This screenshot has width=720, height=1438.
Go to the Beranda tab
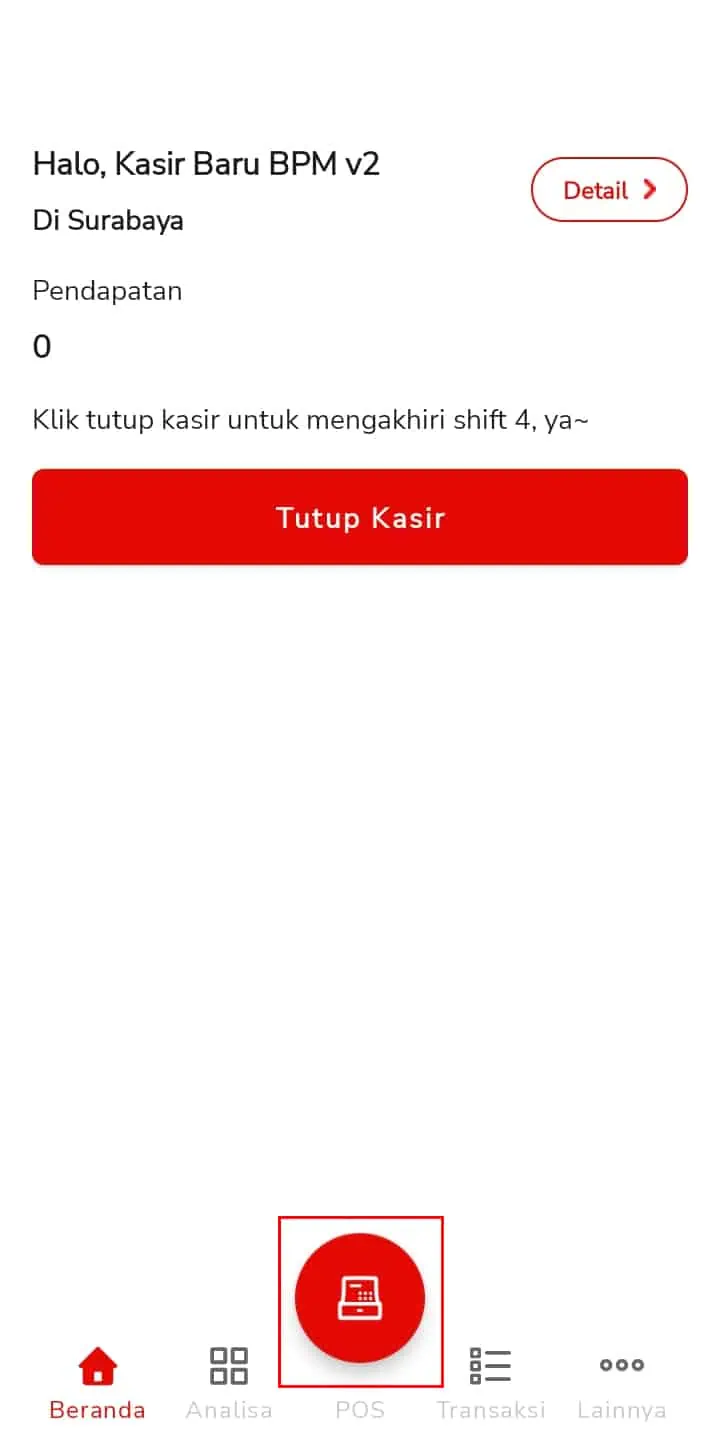point(97,1384)
